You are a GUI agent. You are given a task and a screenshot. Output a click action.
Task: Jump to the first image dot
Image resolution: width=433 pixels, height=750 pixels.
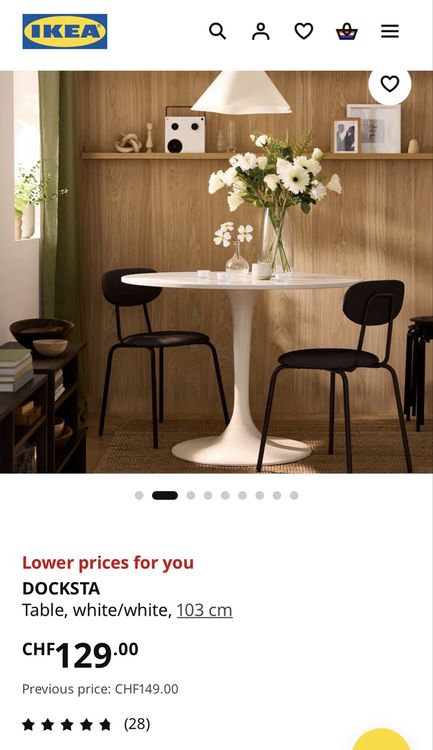pos(139,496)
